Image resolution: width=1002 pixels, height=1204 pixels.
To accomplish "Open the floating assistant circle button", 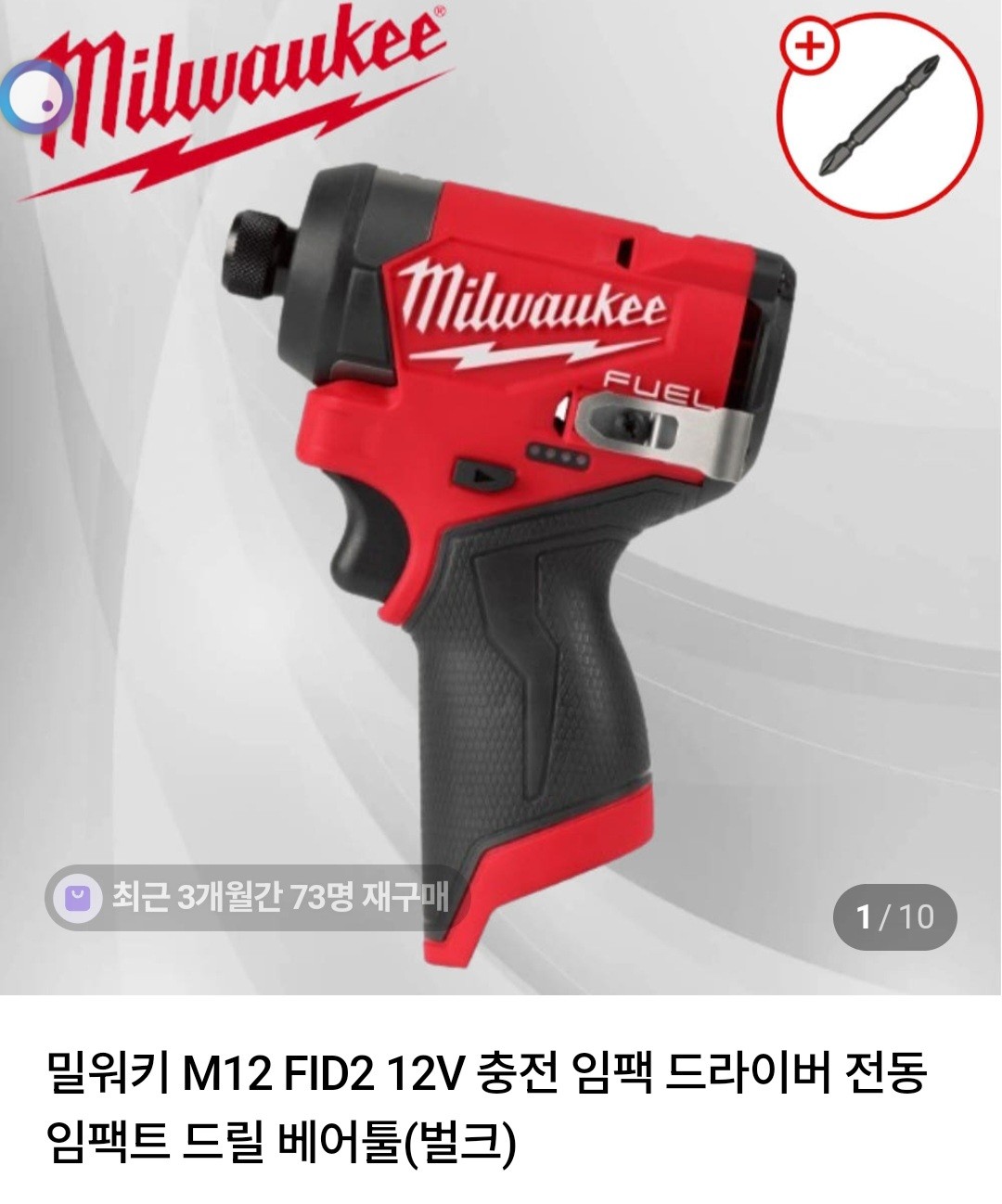I will coord(37,96).
